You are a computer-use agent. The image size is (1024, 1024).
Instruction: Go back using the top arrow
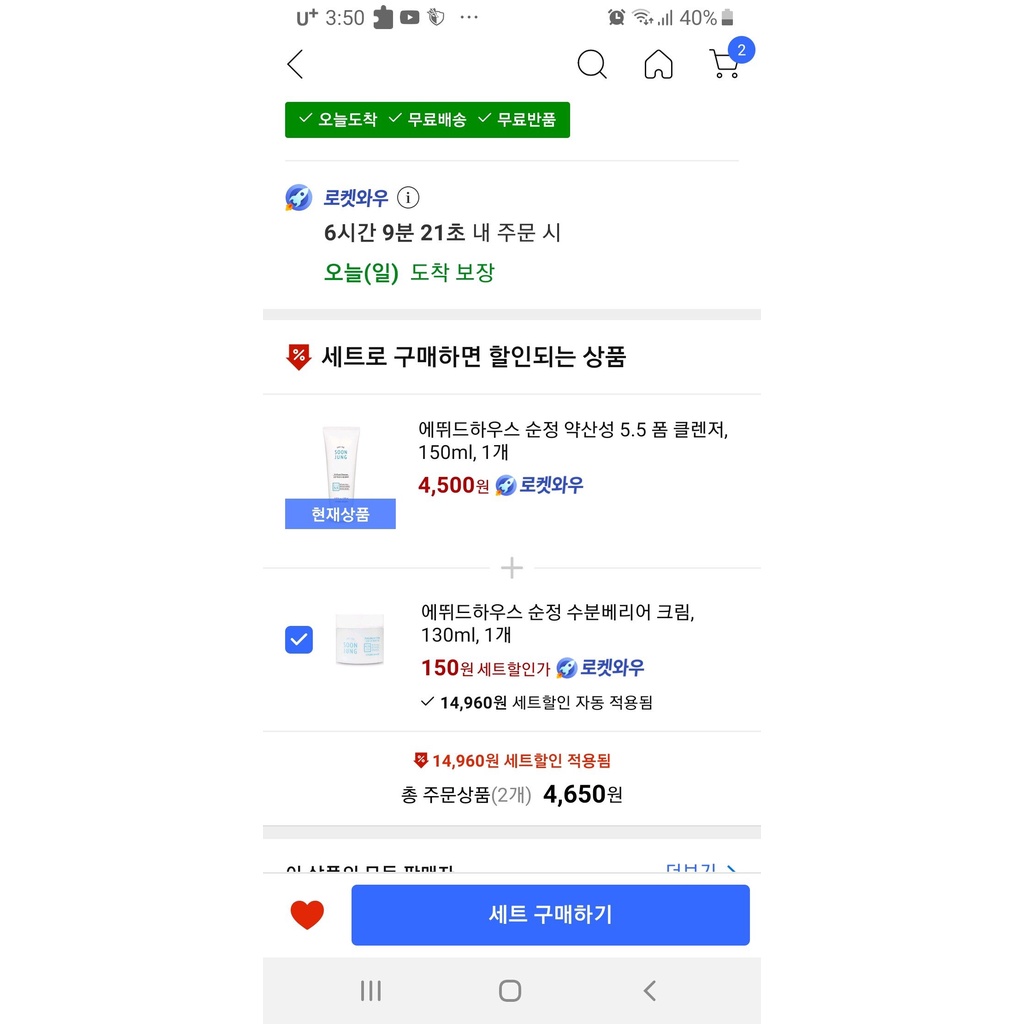(x=295, y=65)
